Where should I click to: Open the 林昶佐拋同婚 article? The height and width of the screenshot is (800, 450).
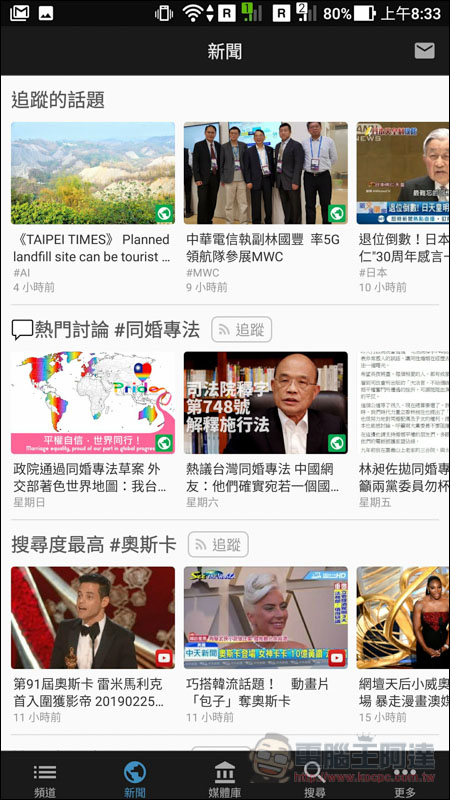pos(403,430)
